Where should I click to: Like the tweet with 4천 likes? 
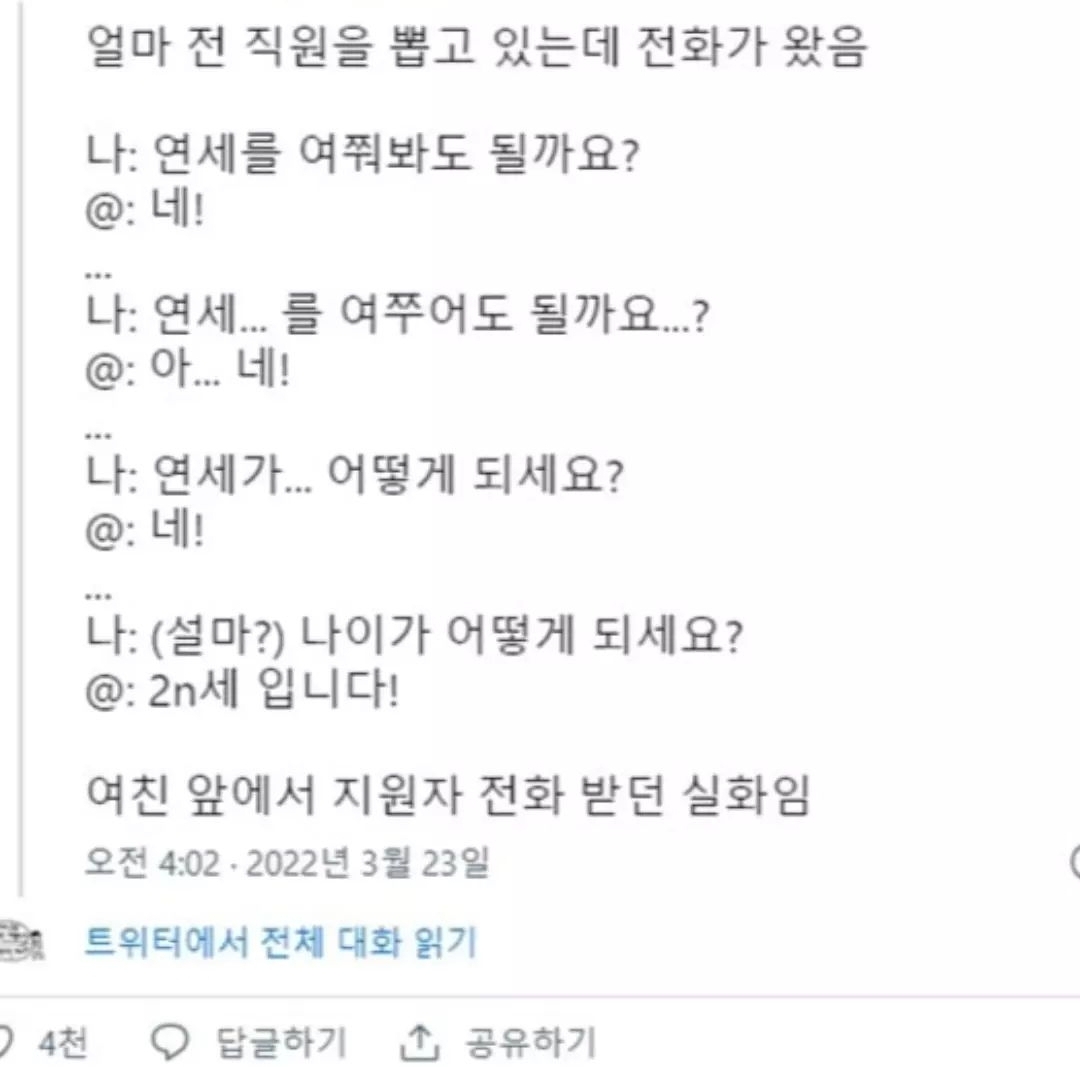(8, 1043)
